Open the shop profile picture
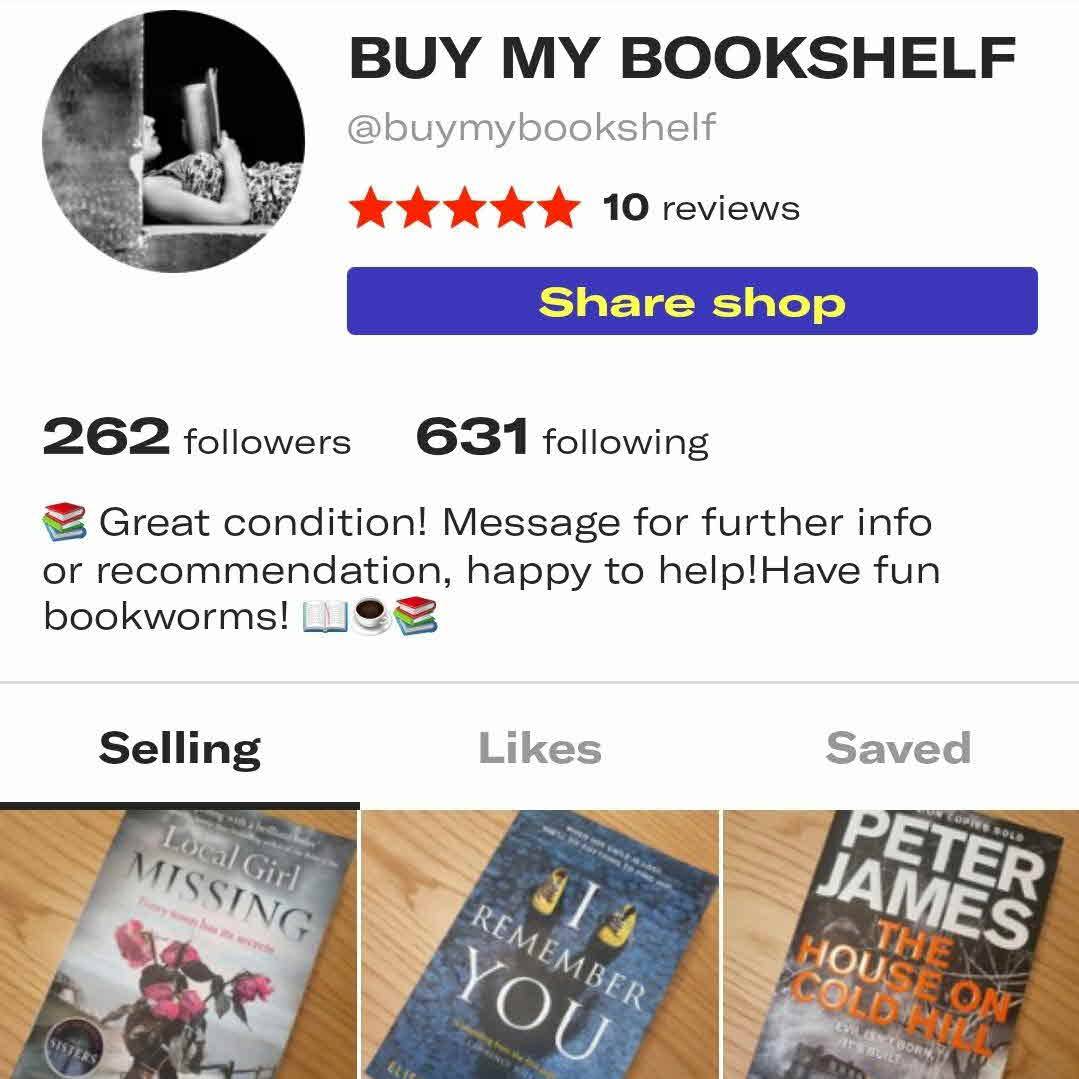The height and width of the screenshot is (1079, 1079). point(174,142)
